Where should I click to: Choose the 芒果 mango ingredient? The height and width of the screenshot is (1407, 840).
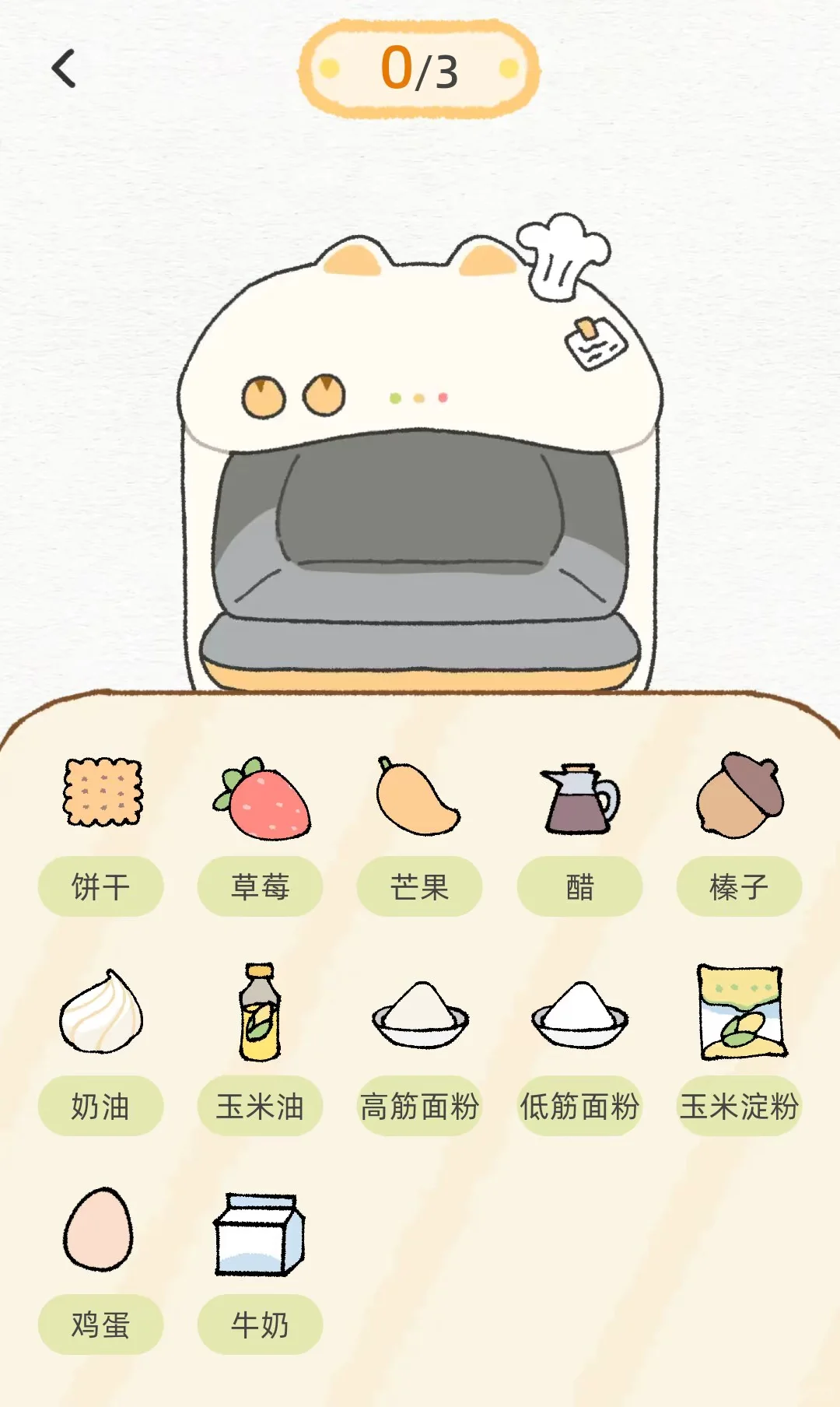pos(418,797)
